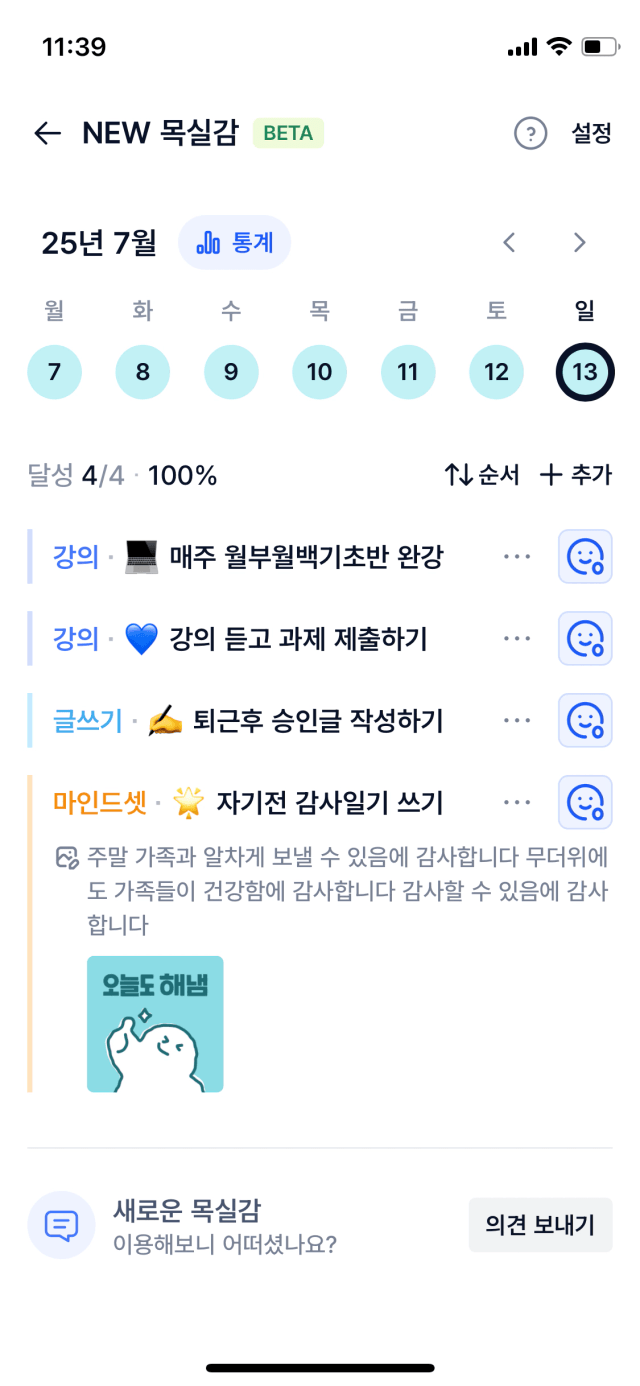Go back using the arrow

pyautogui.click(x=47, y=133)
